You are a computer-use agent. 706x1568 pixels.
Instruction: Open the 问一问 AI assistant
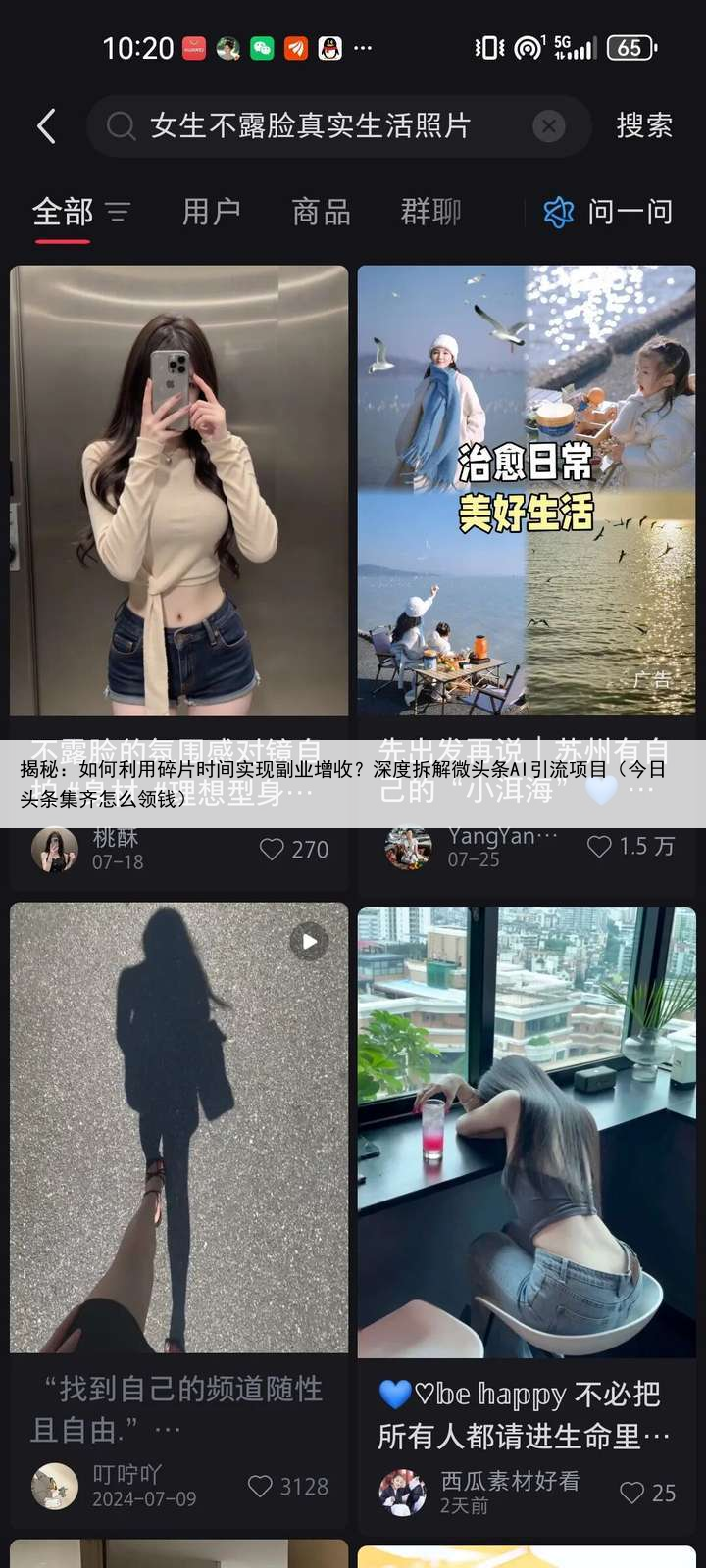pos(609,212)
